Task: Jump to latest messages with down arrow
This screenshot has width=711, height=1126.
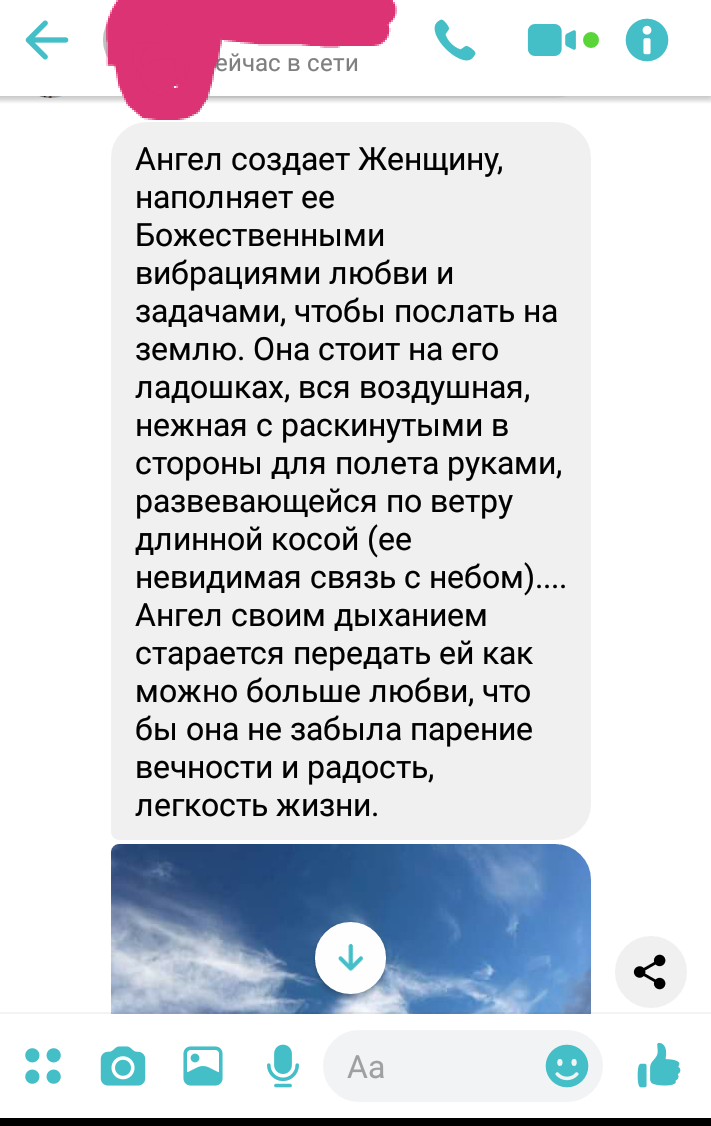Action: (x=350, y=958)
